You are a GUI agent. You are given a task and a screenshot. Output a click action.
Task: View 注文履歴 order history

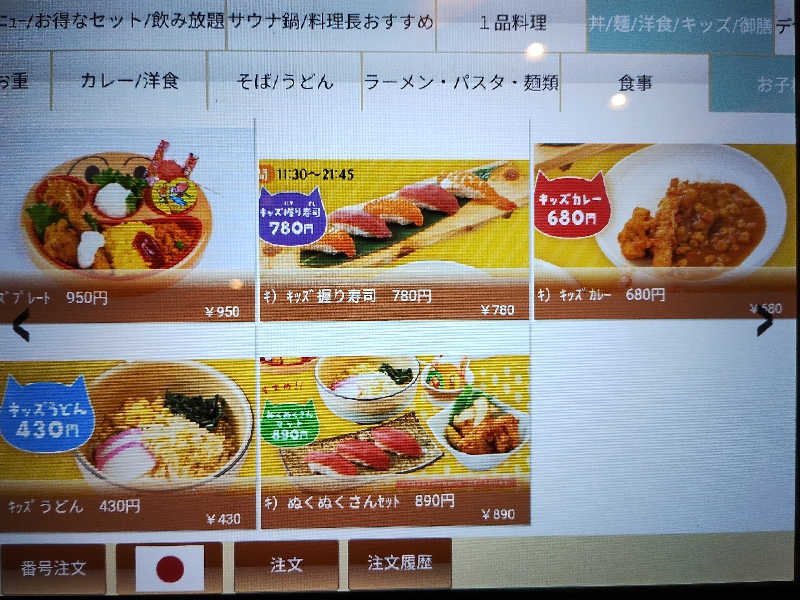[399, 563]
